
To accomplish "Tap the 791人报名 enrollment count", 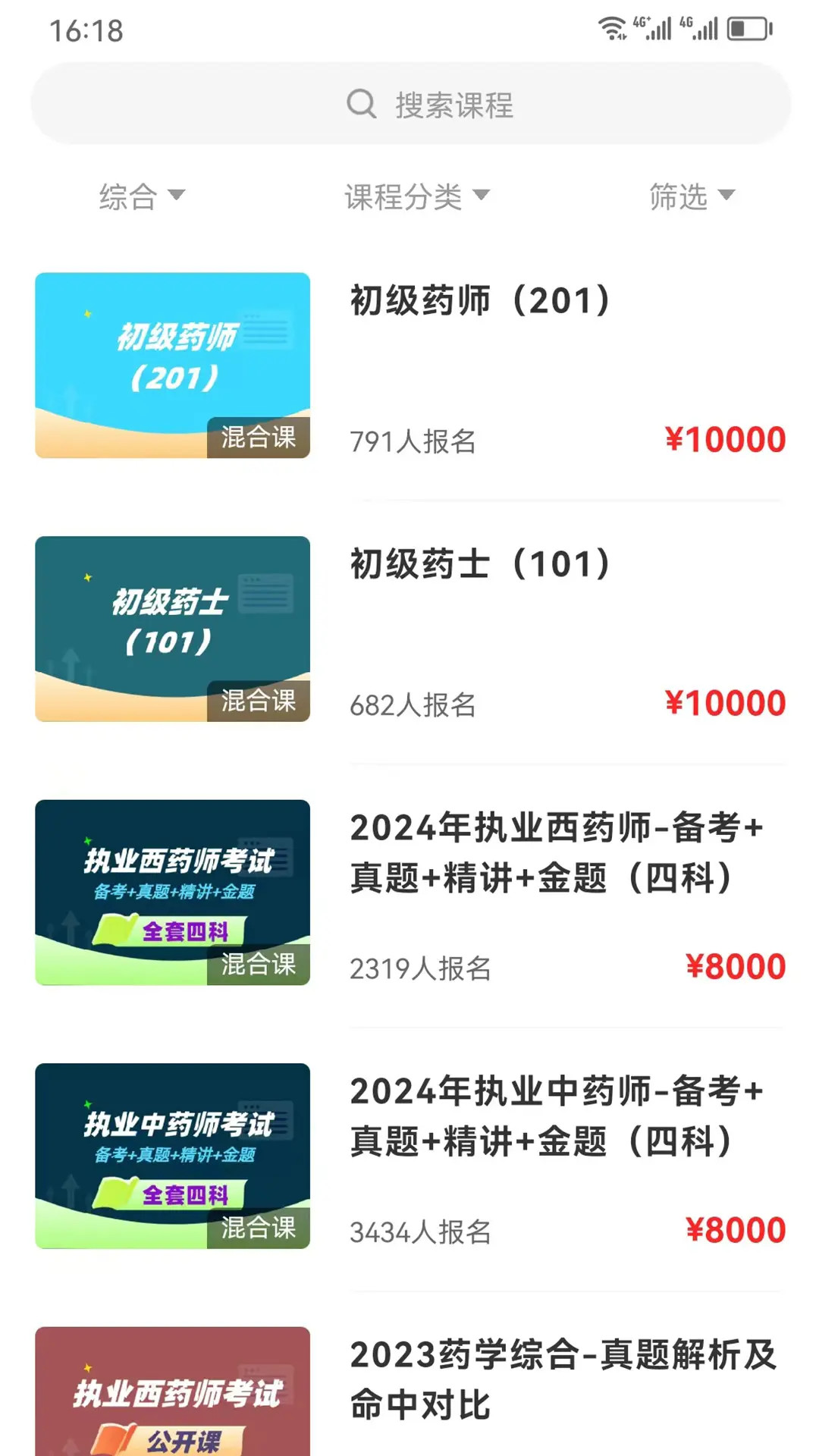I will (x=412, y=441).
